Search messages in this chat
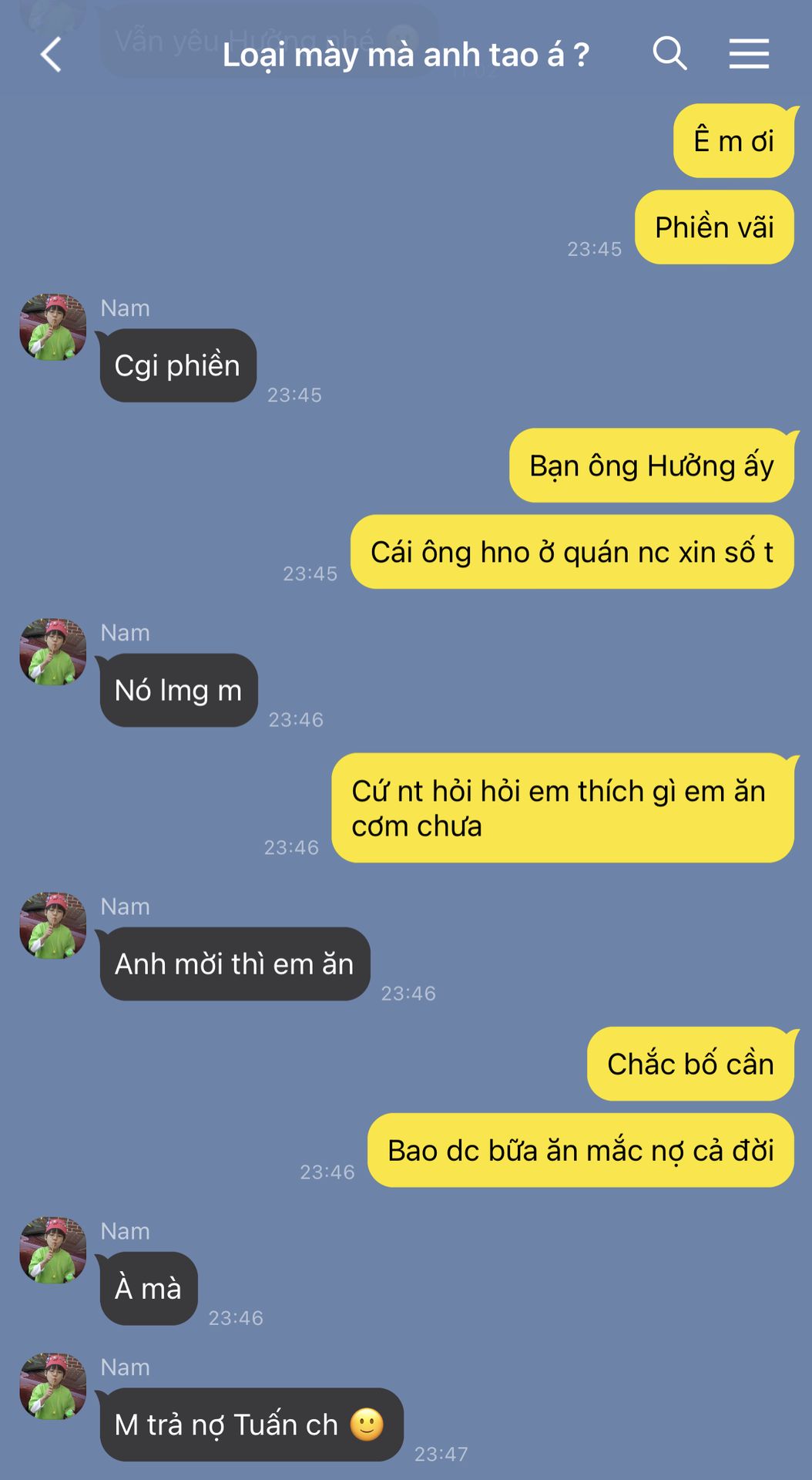Screen dimensions: 812x1480 pos(669,54)
